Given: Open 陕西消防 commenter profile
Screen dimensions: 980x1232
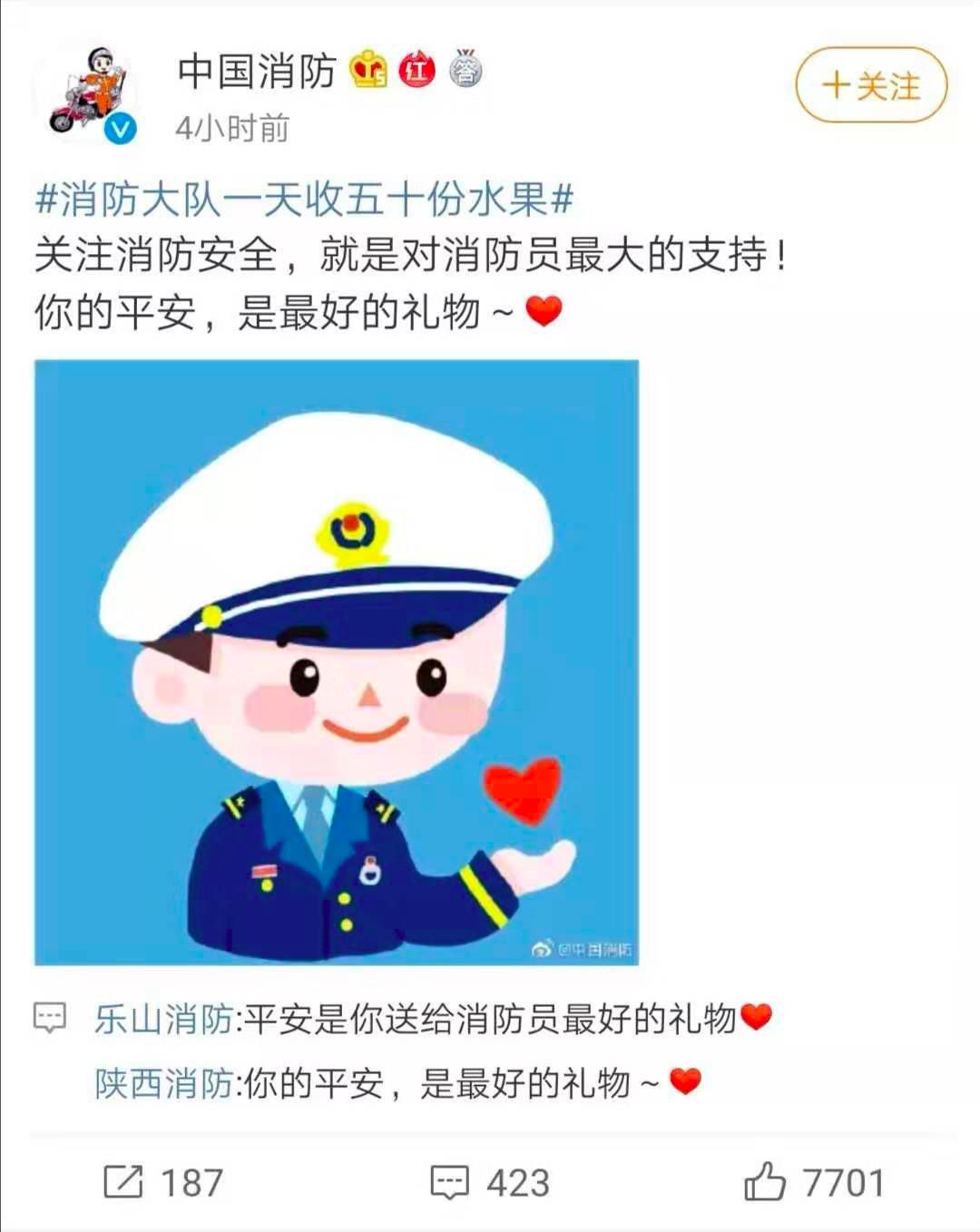Looking at the screenshot, I should pyautogui.click(x=164, y=1083).
